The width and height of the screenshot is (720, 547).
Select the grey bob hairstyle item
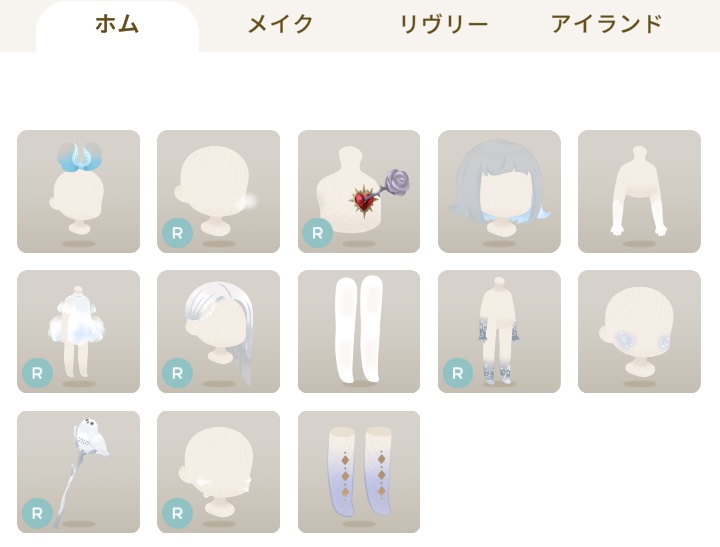(499, 191)
